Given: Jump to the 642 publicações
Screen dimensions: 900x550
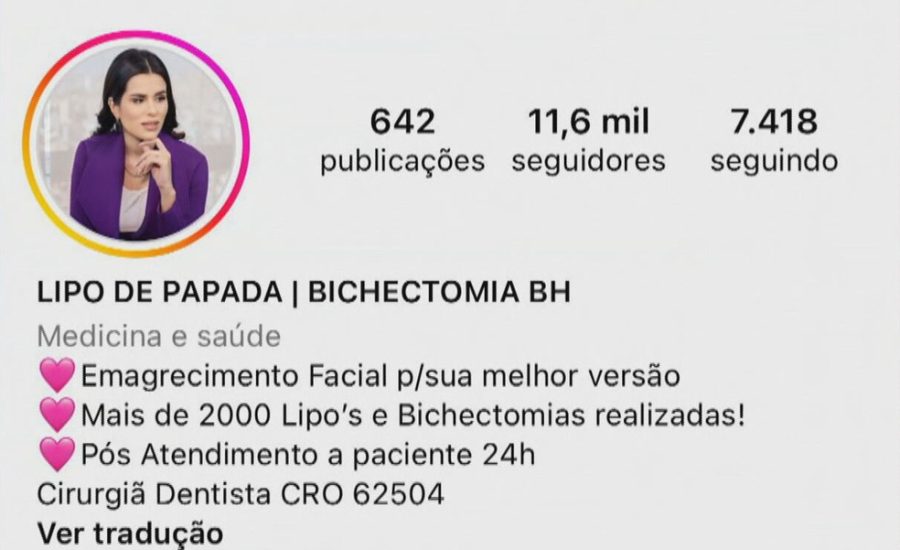Looking at the screenshot, I should 402,141.
